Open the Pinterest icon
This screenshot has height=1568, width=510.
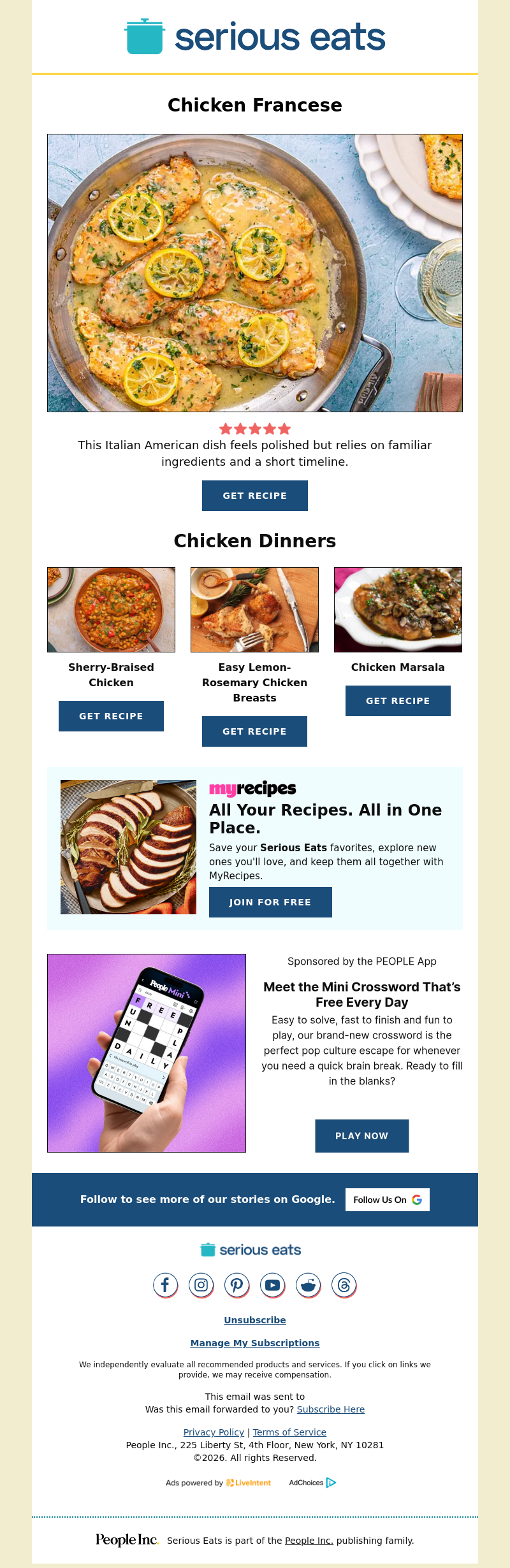point(237,1285)
